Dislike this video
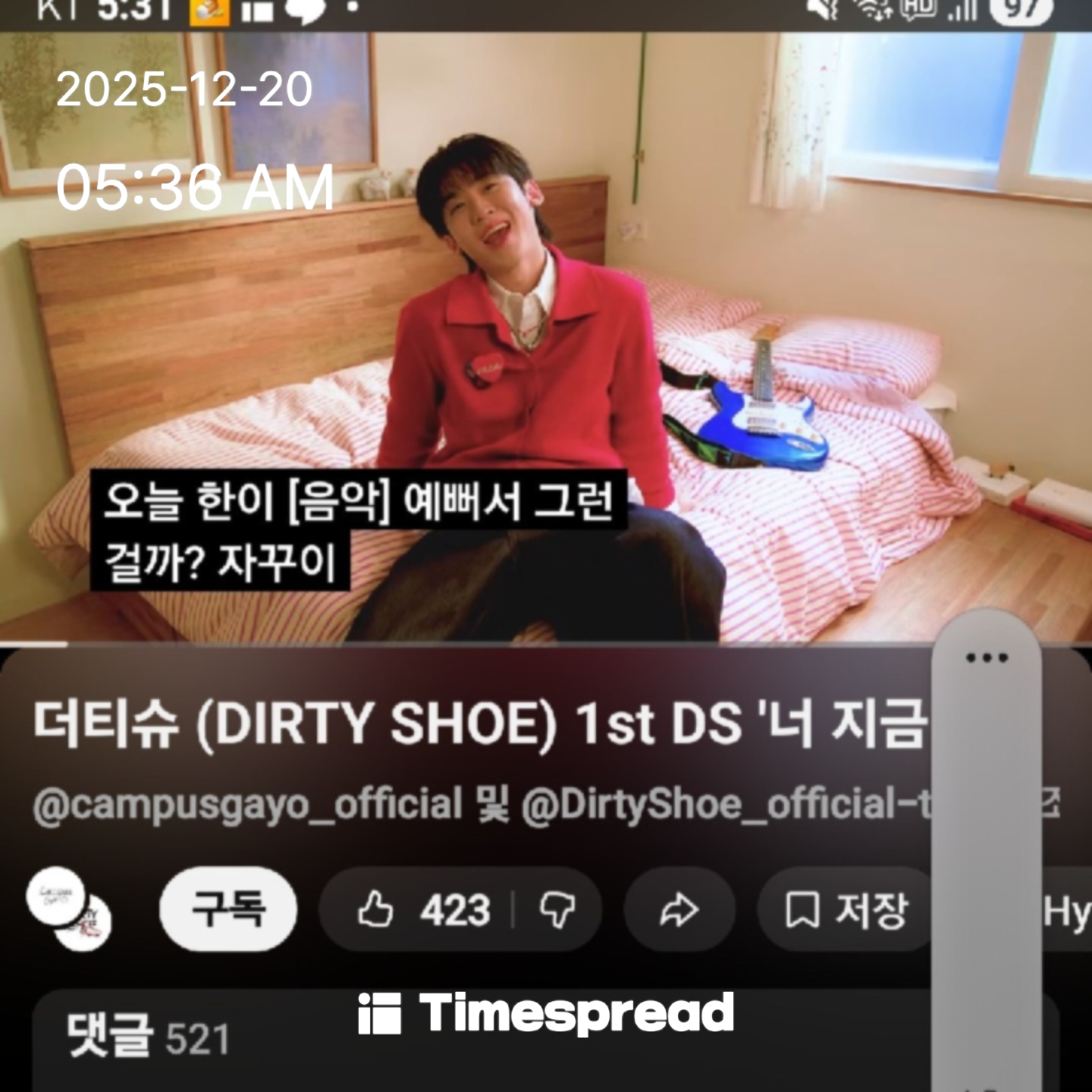1092x1092 pixels. pos(557,909)
